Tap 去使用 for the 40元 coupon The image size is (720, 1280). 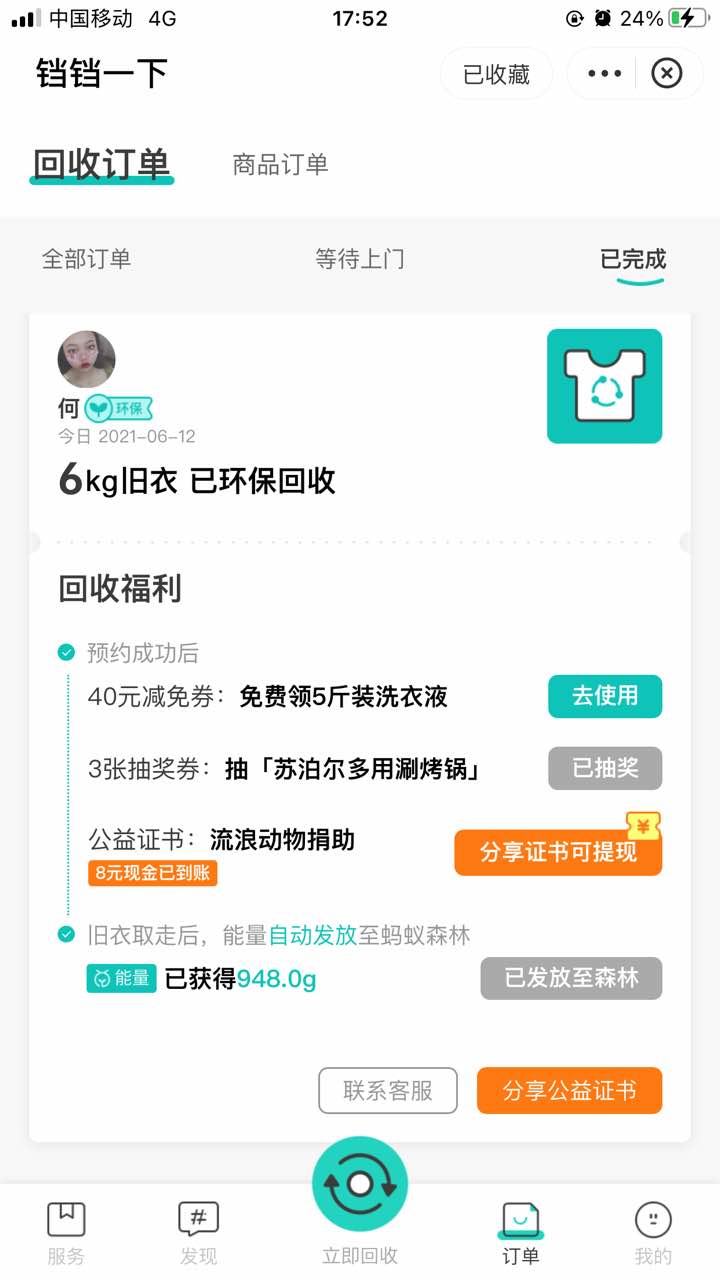click(604, 696)
